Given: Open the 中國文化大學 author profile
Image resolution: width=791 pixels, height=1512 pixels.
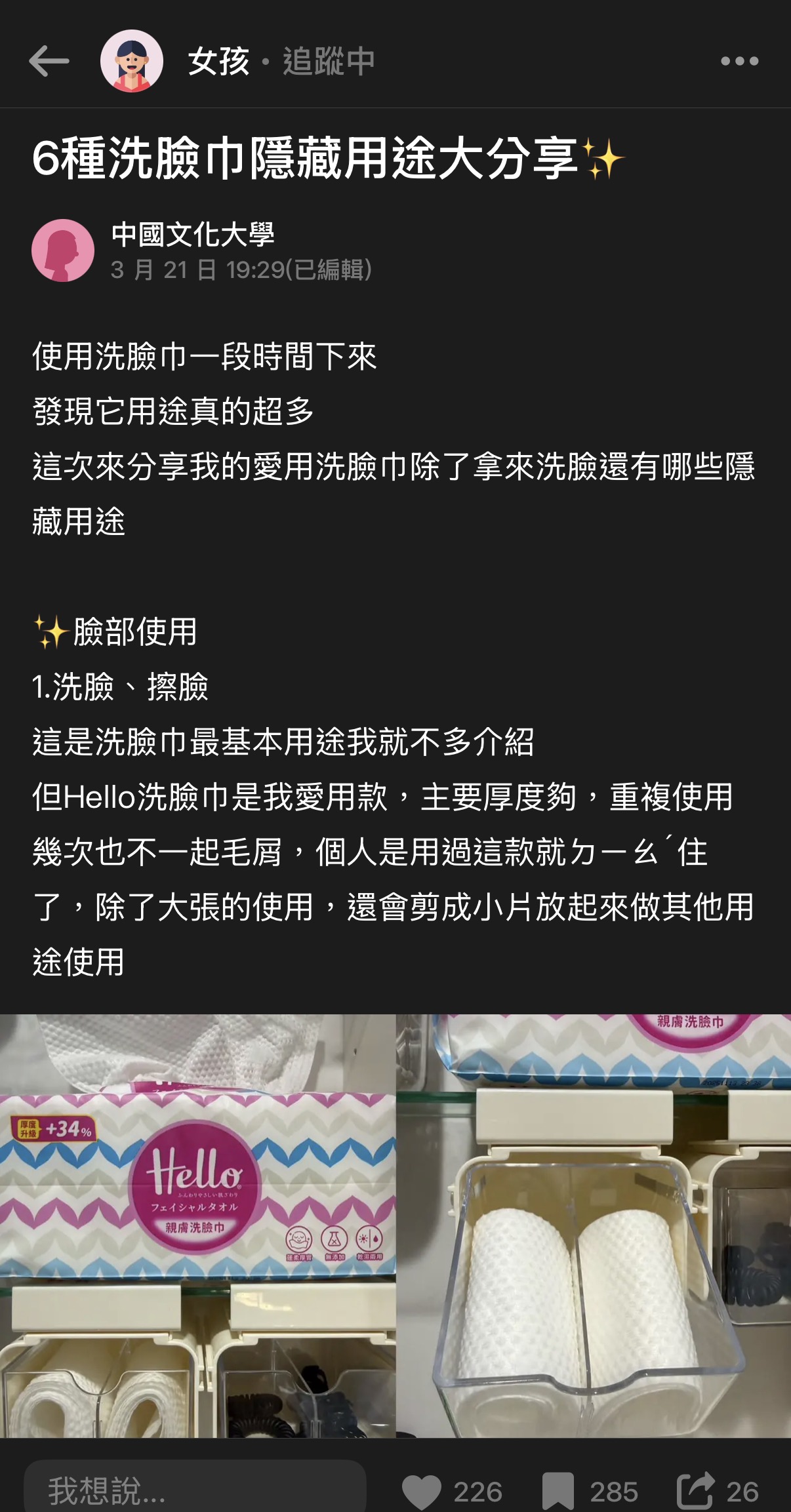Looking at the screenshot, I should tap(193, 235).
